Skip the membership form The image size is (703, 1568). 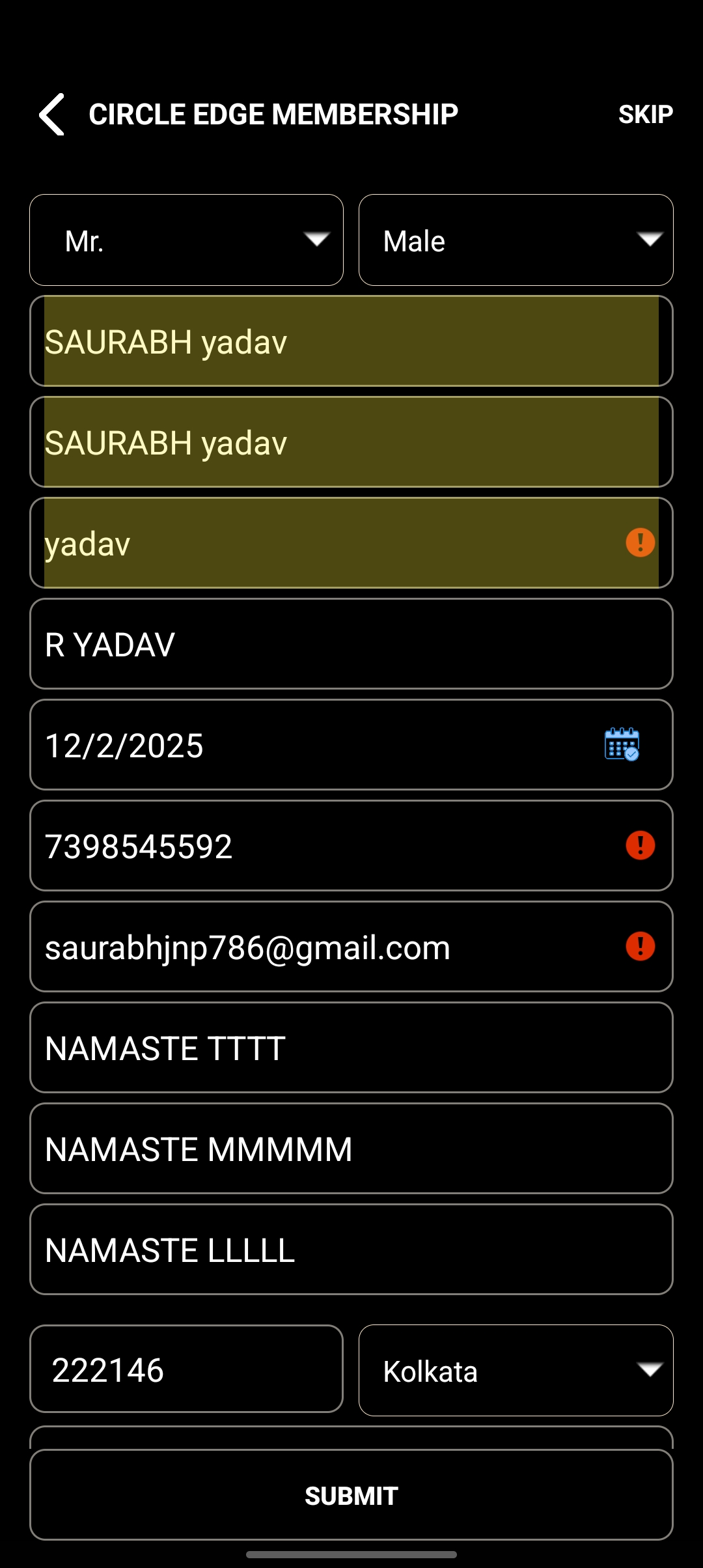(x=645, y=115)
